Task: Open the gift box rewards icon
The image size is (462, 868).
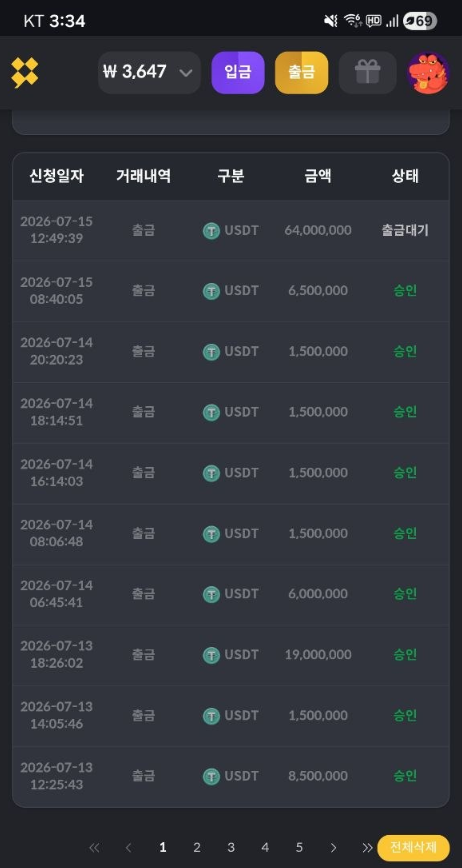Action: coord(367,73)
